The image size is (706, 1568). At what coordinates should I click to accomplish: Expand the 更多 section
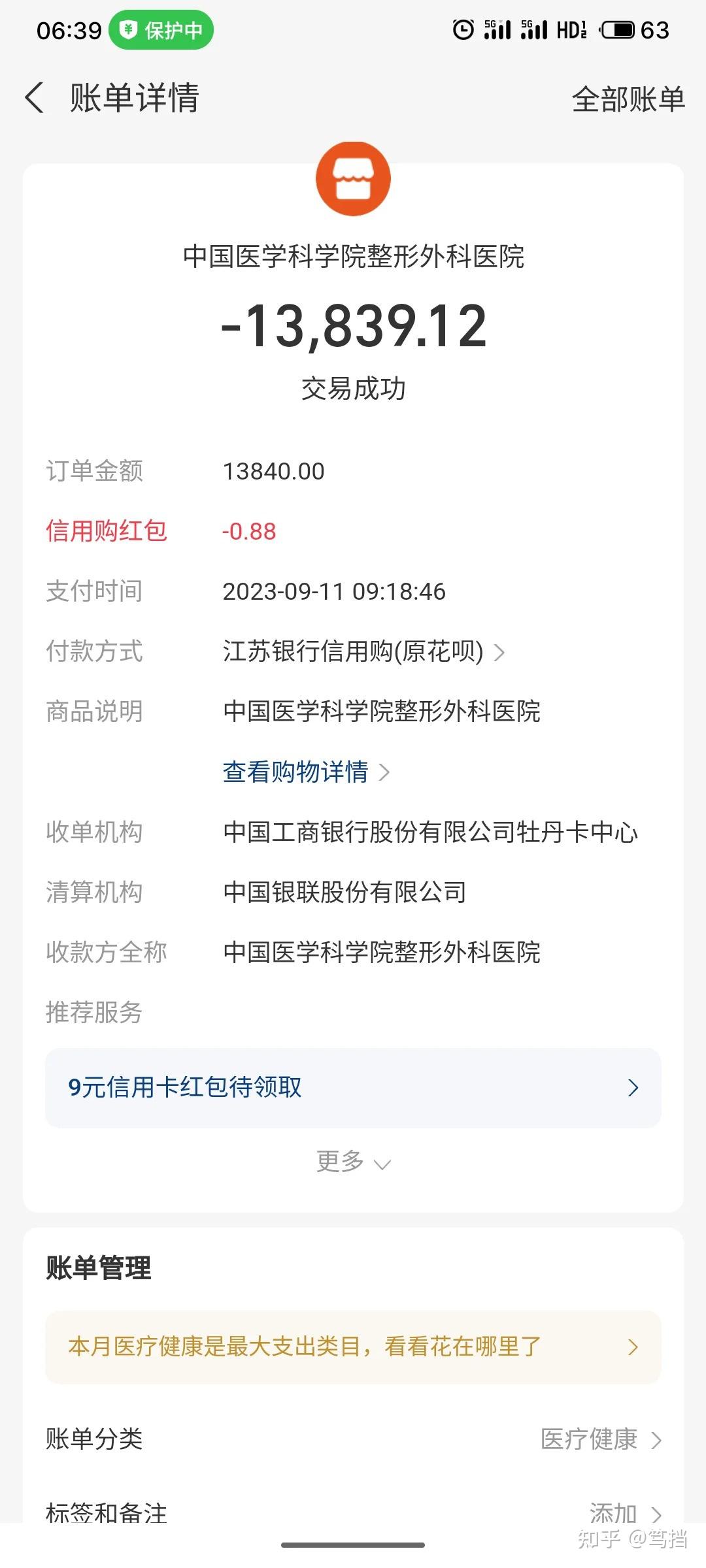pyautogui.click(x=353, y=1162)
